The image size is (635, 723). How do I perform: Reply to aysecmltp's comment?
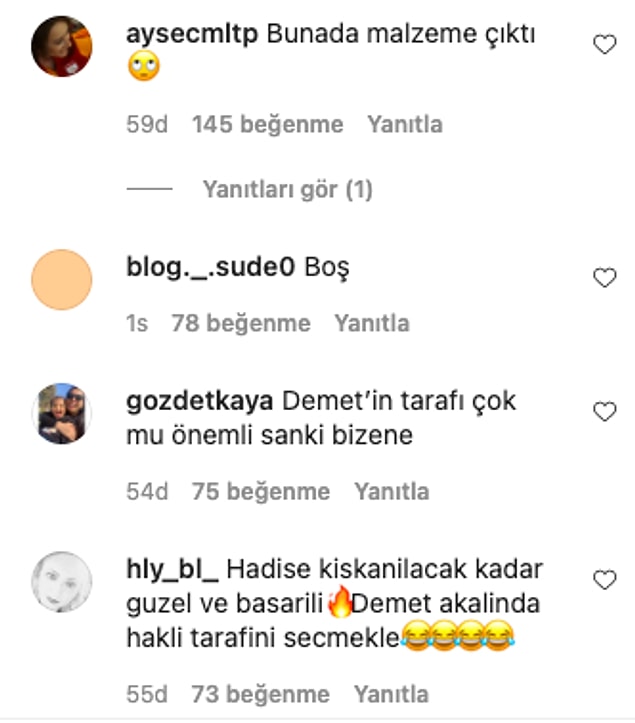click(404, 125)
